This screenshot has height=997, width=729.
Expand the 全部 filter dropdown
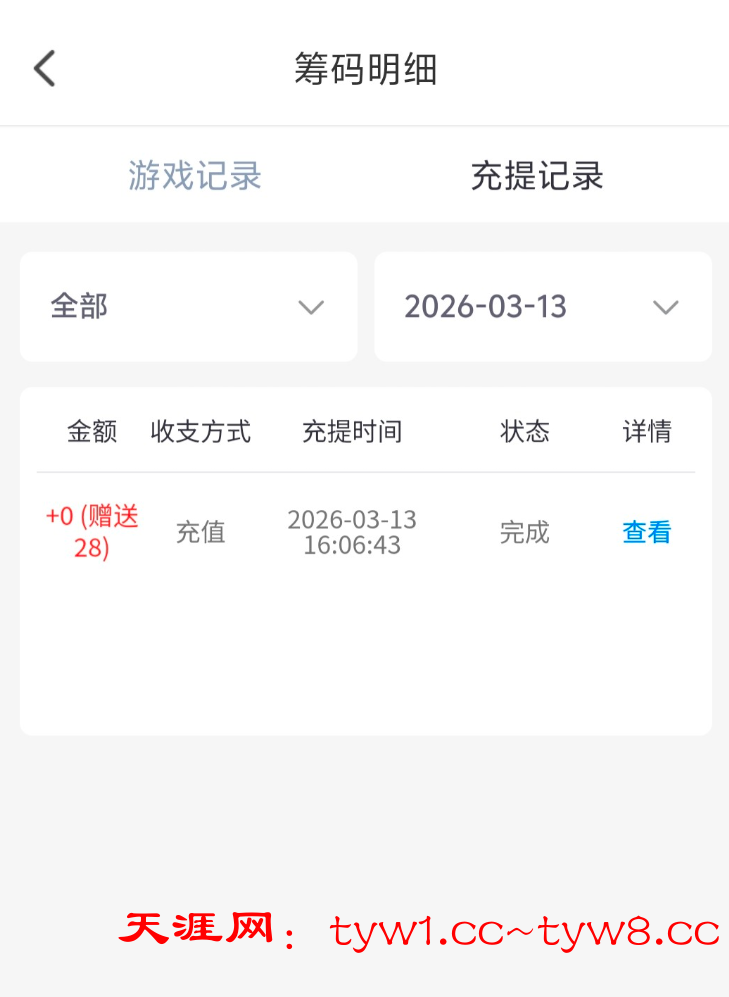188,307
